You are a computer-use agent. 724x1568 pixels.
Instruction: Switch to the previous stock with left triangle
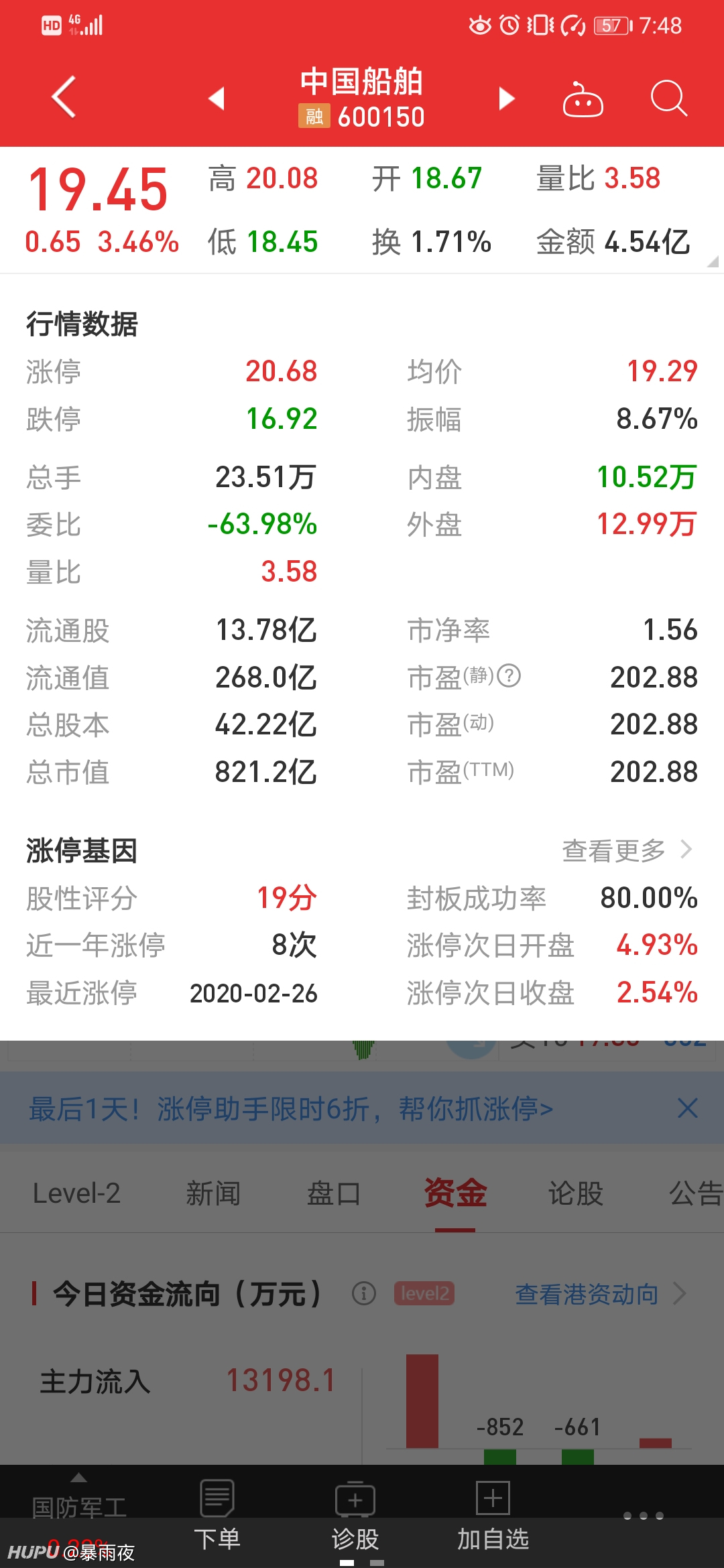216,99
